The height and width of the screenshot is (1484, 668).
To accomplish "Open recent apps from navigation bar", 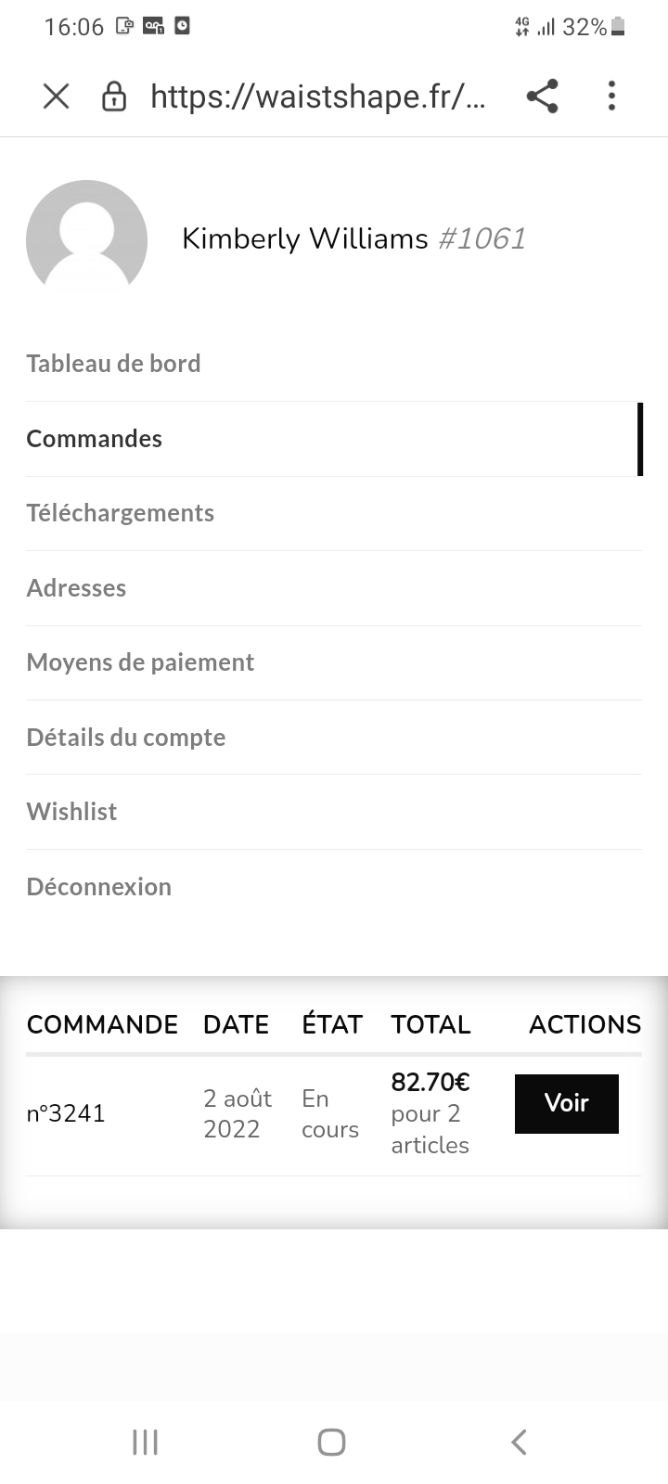I will (x=146, y=1442).
